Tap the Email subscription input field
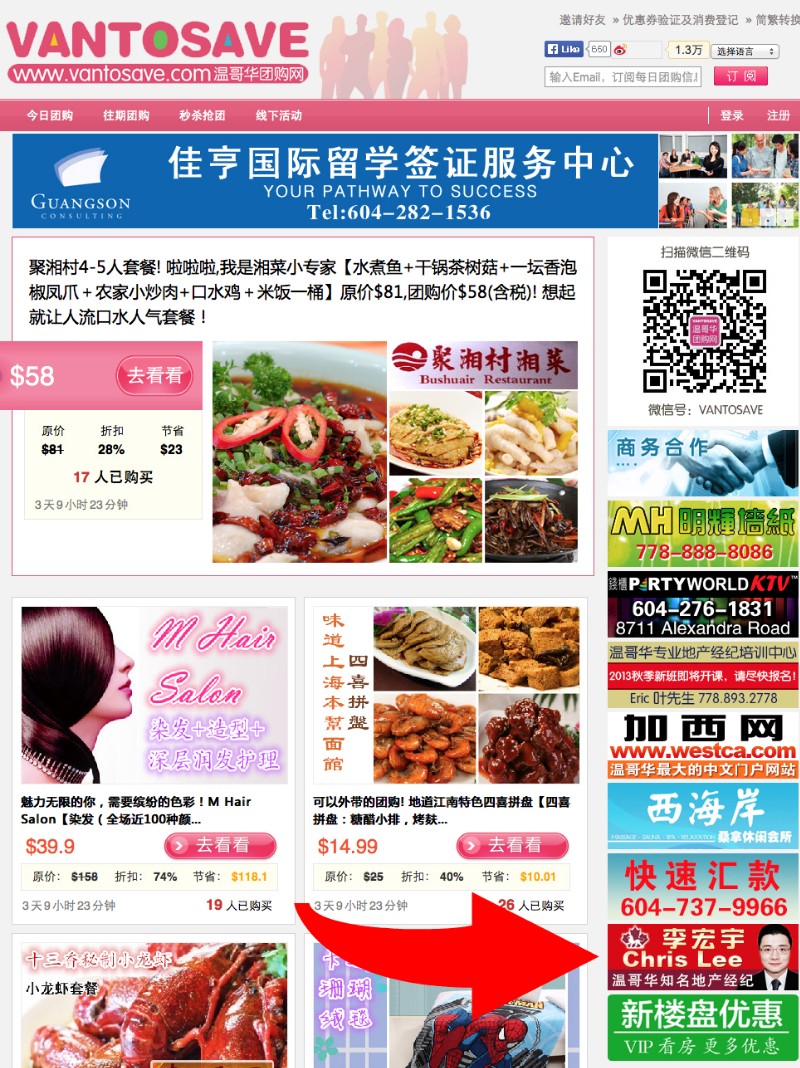Viewport: 800px width, 1068px height. point(622,77)
